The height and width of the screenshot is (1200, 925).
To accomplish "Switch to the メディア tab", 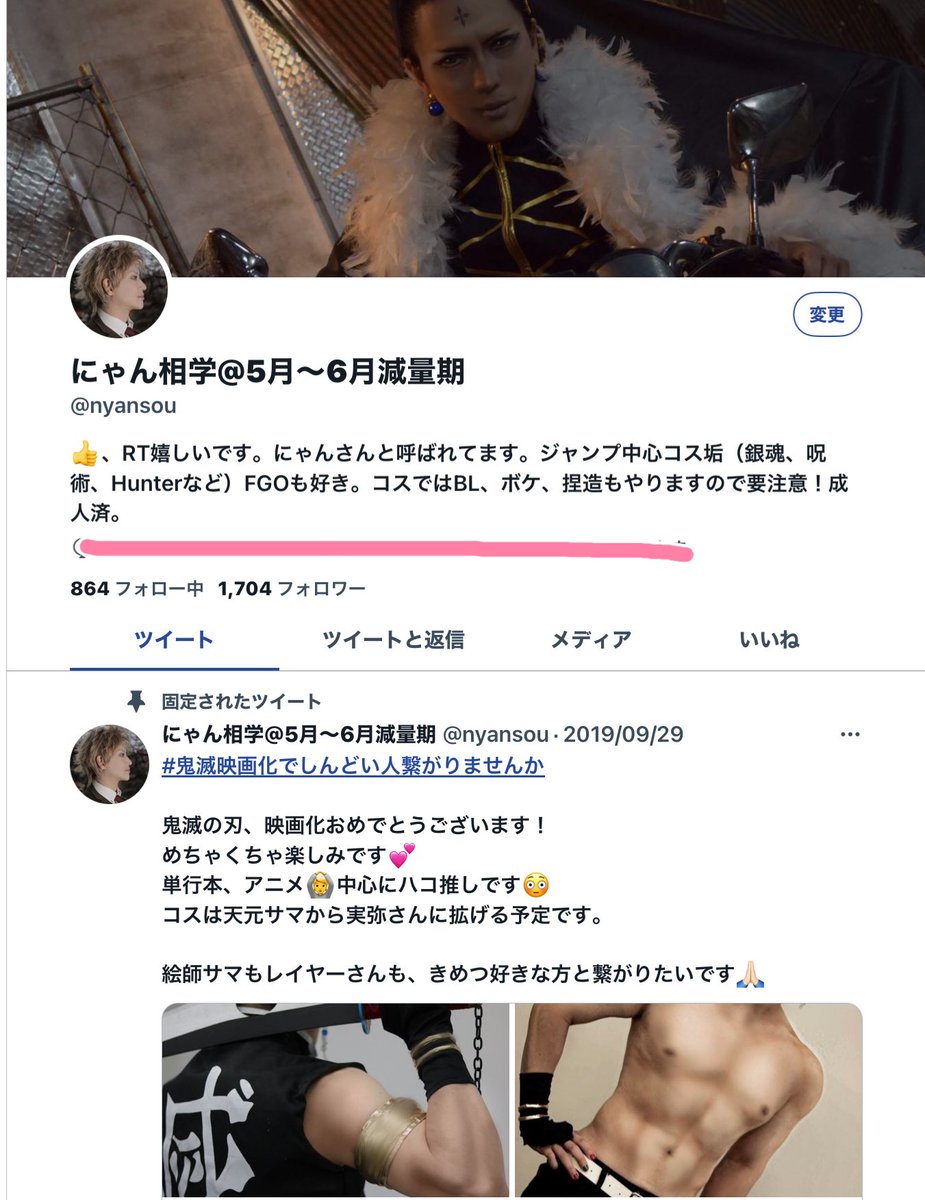I will pyautogui.click(x=591, y=640).
